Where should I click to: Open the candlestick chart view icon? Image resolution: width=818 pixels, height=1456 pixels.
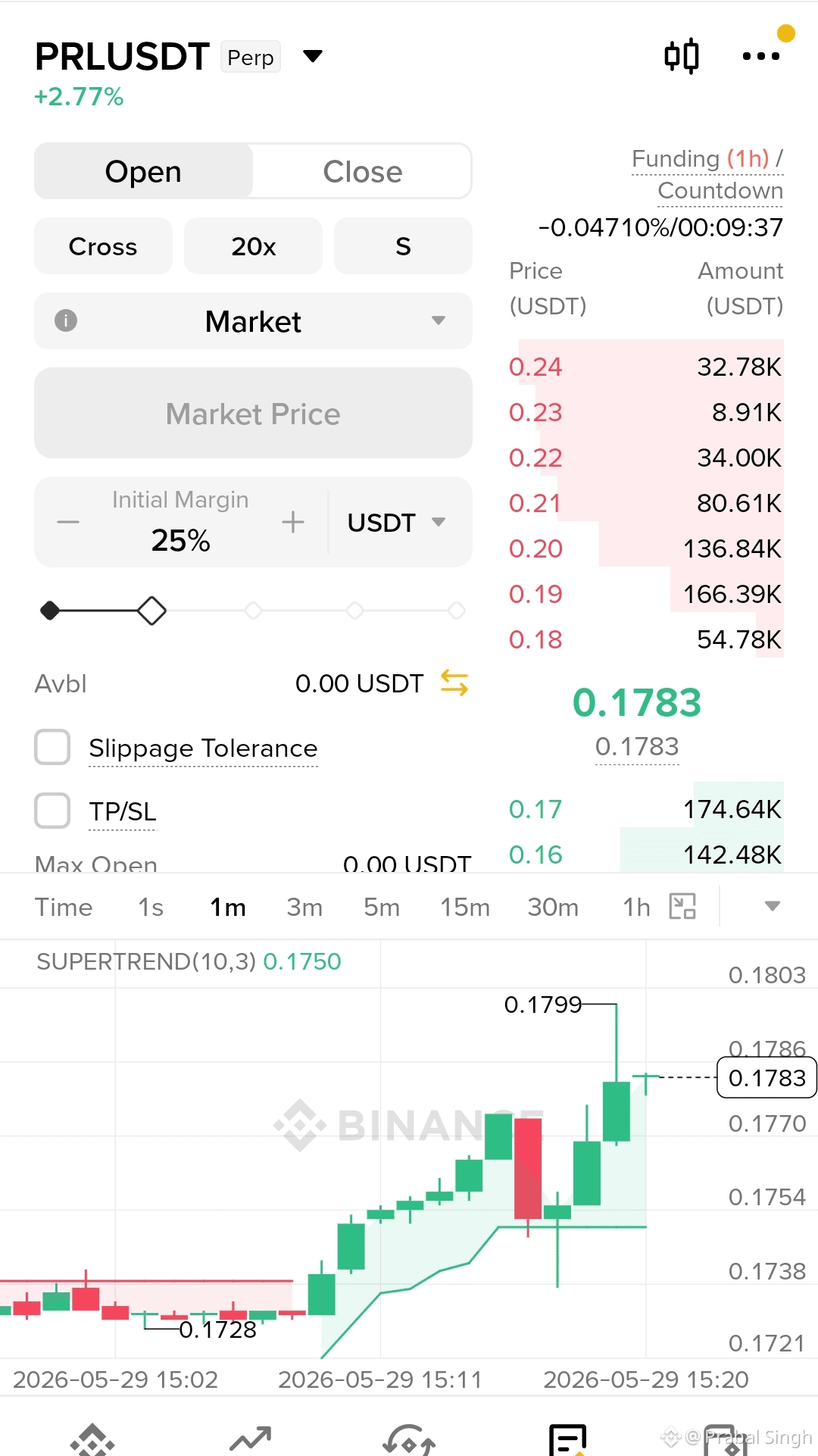pos(681,56)
